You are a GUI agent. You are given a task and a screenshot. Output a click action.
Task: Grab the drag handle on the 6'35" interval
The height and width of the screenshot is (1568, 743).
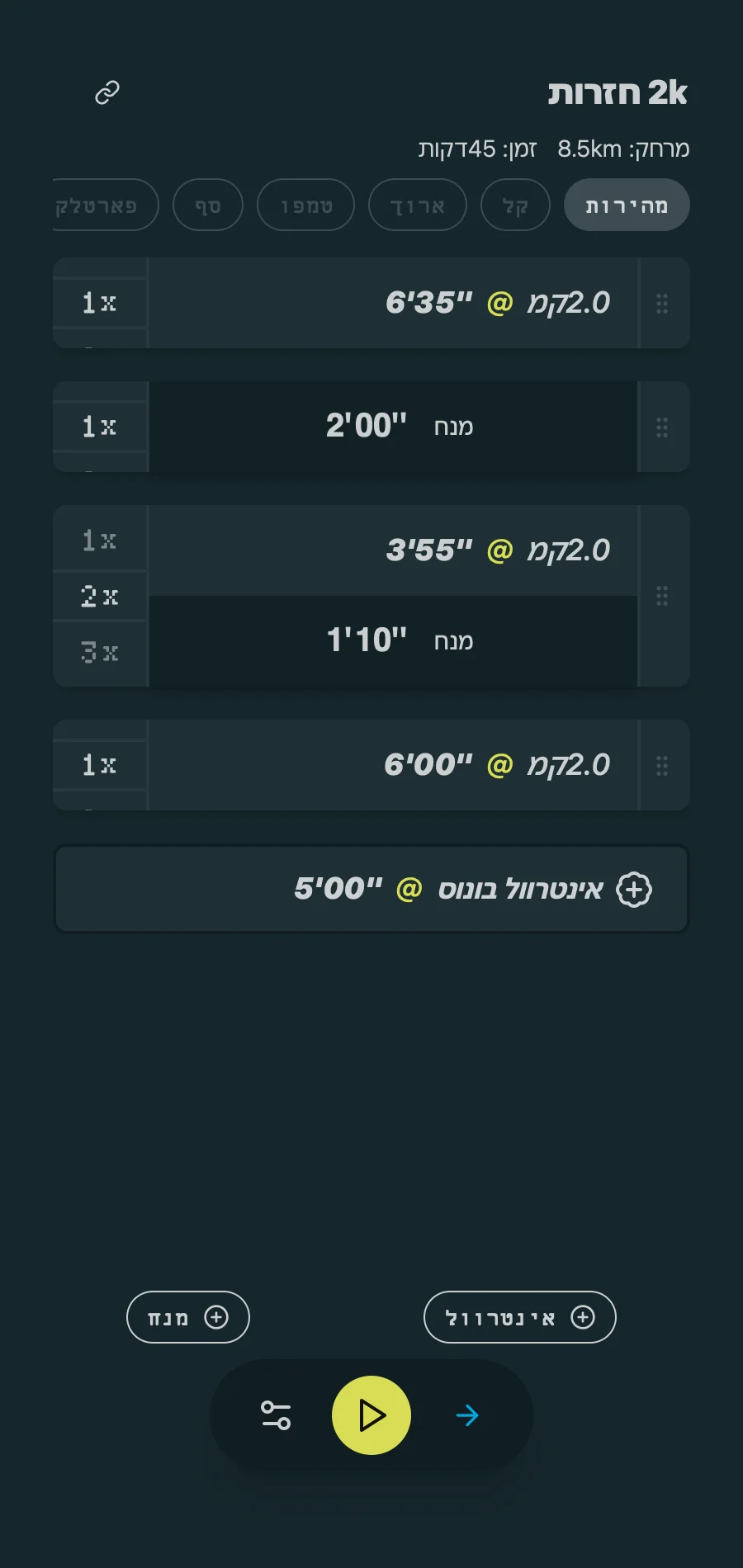pos(662,304)
